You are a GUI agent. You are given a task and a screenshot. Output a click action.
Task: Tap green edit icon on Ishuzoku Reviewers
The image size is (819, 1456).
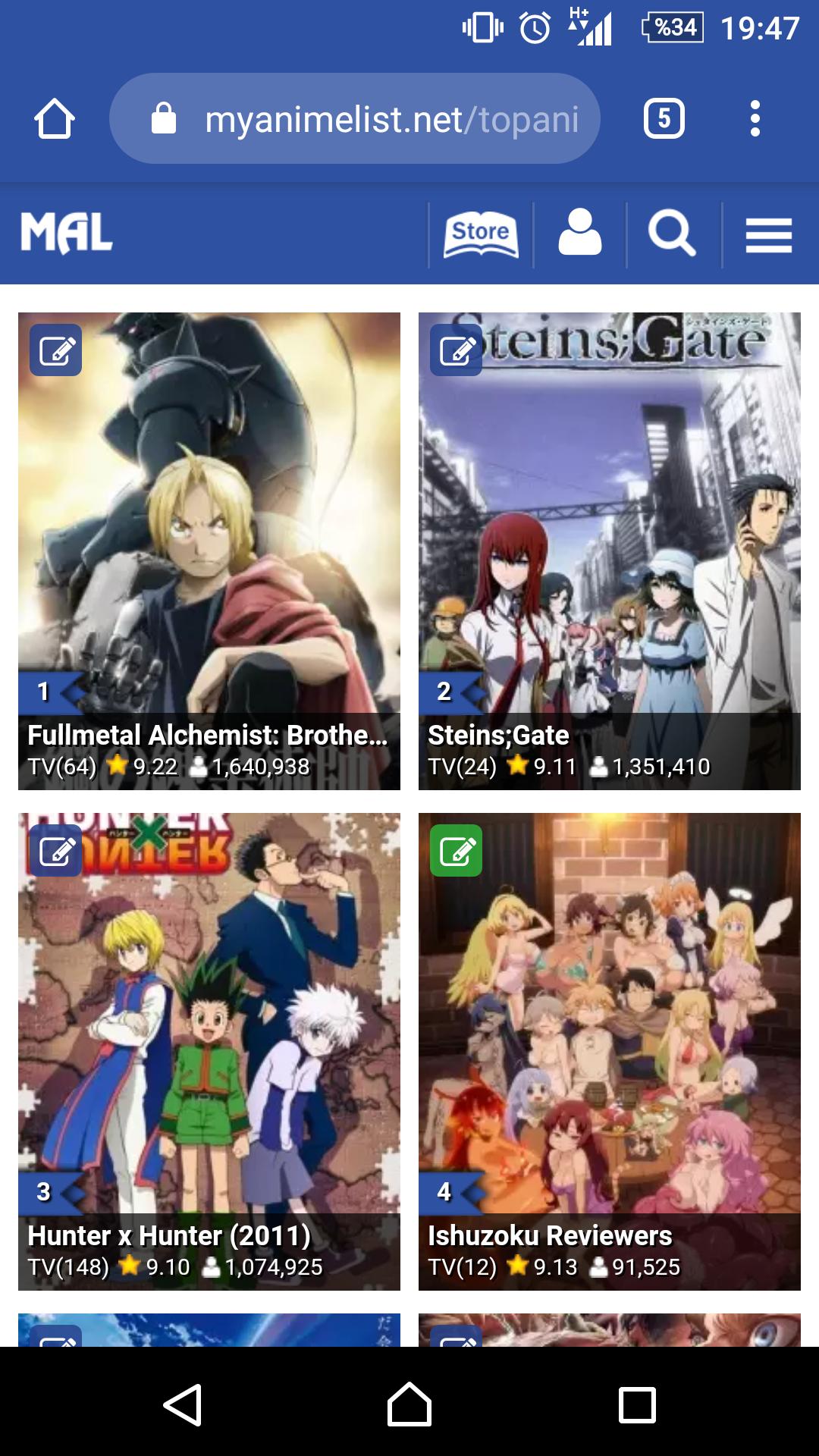[x=456, y=851]
